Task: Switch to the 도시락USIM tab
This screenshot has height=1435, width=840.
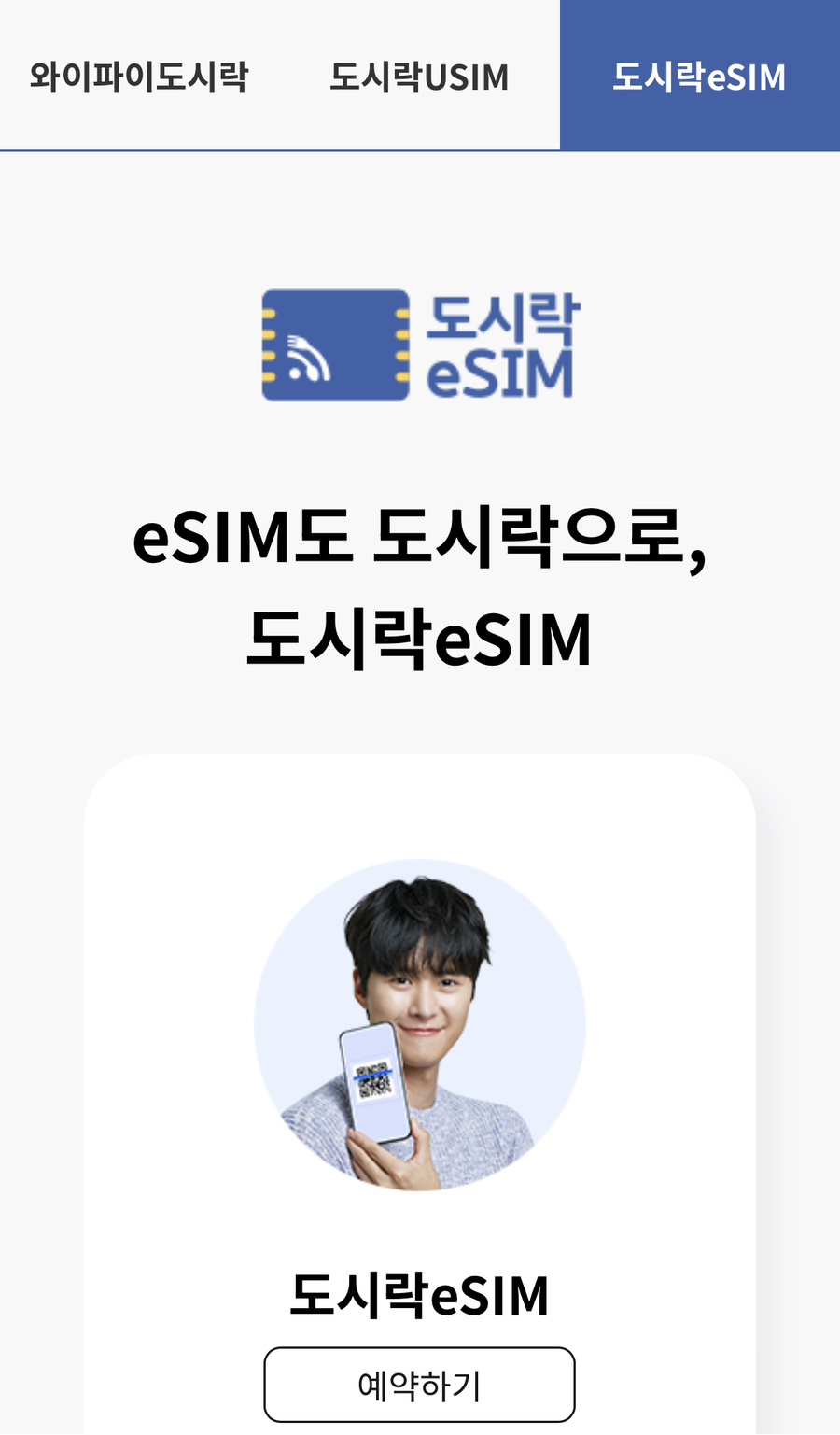Action: (419, 76)
